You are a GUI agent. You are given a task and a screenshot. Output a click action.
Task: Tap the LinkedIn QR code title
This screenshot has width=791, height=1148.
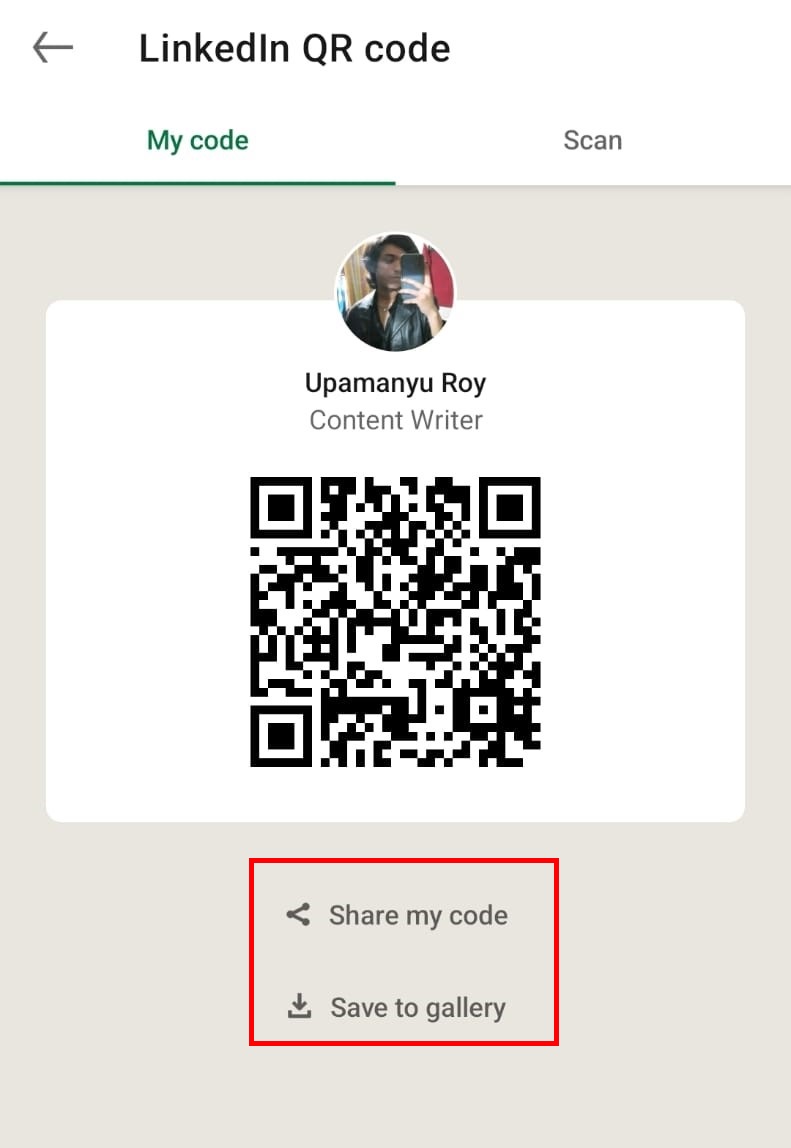[x=295, y=47]
